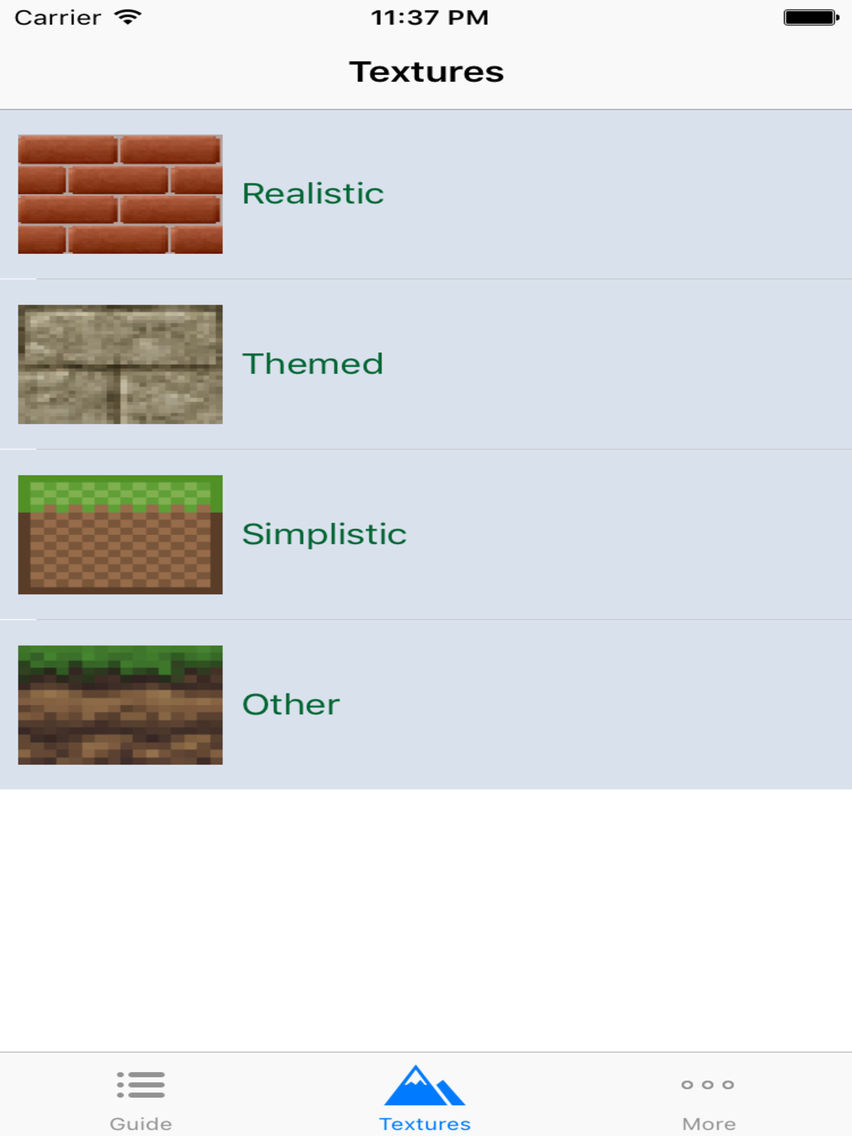
Task: Open the More ellipsis icon
Action: click(x=707, y=1083)
